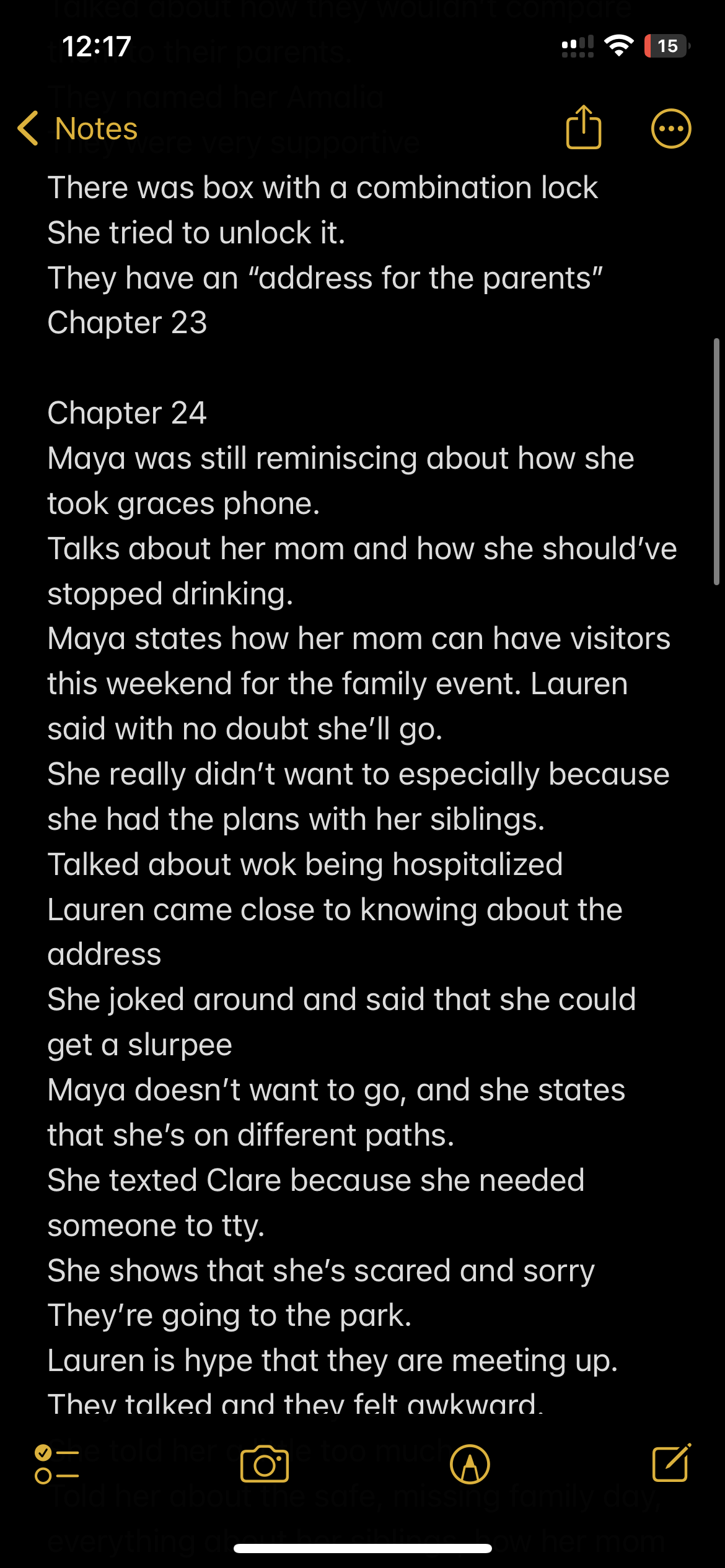This screenshot has width=725, height=1568.
Task: Open the more options menu
Action: point(671,129)
